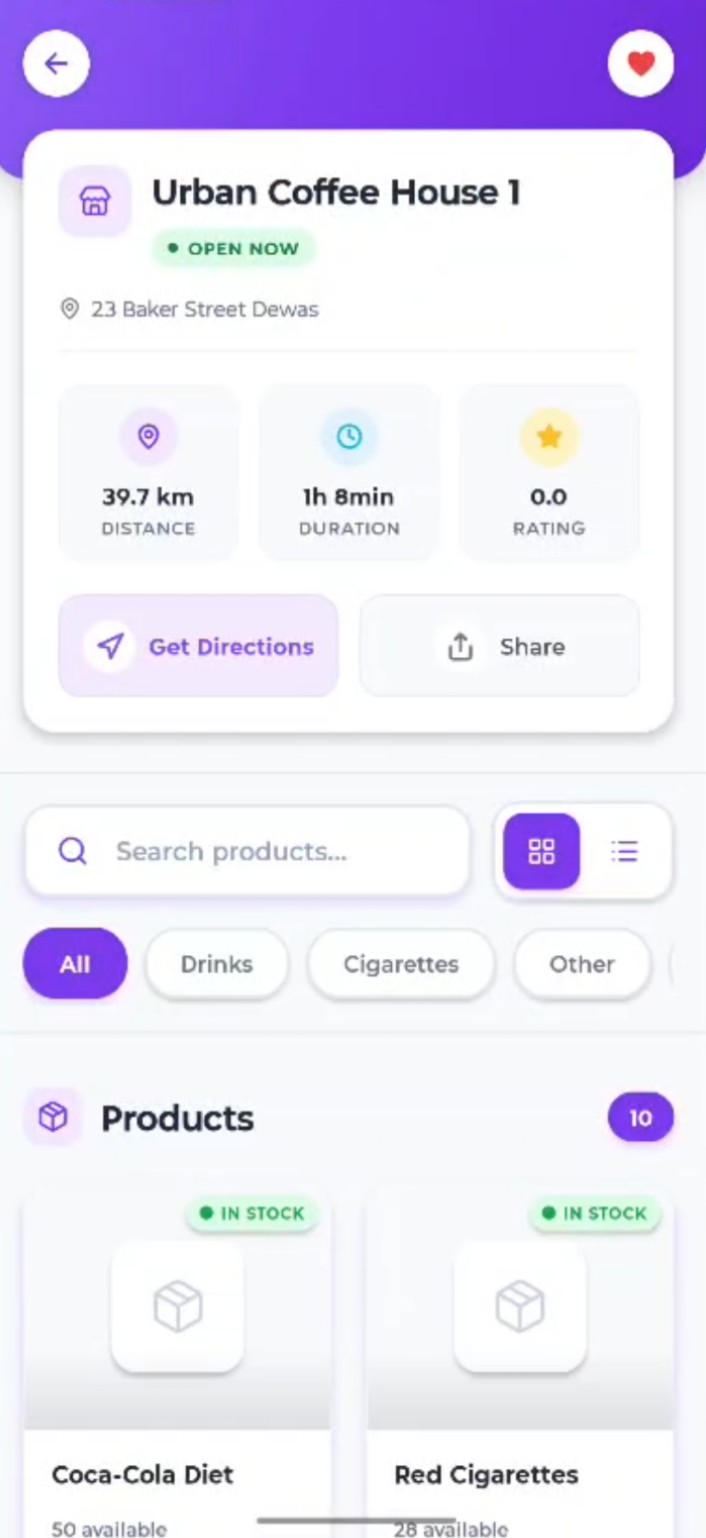Open the Red Cigarettes product card
The width and height of the screenshot is (706, 1538).
pos(520,1360)
